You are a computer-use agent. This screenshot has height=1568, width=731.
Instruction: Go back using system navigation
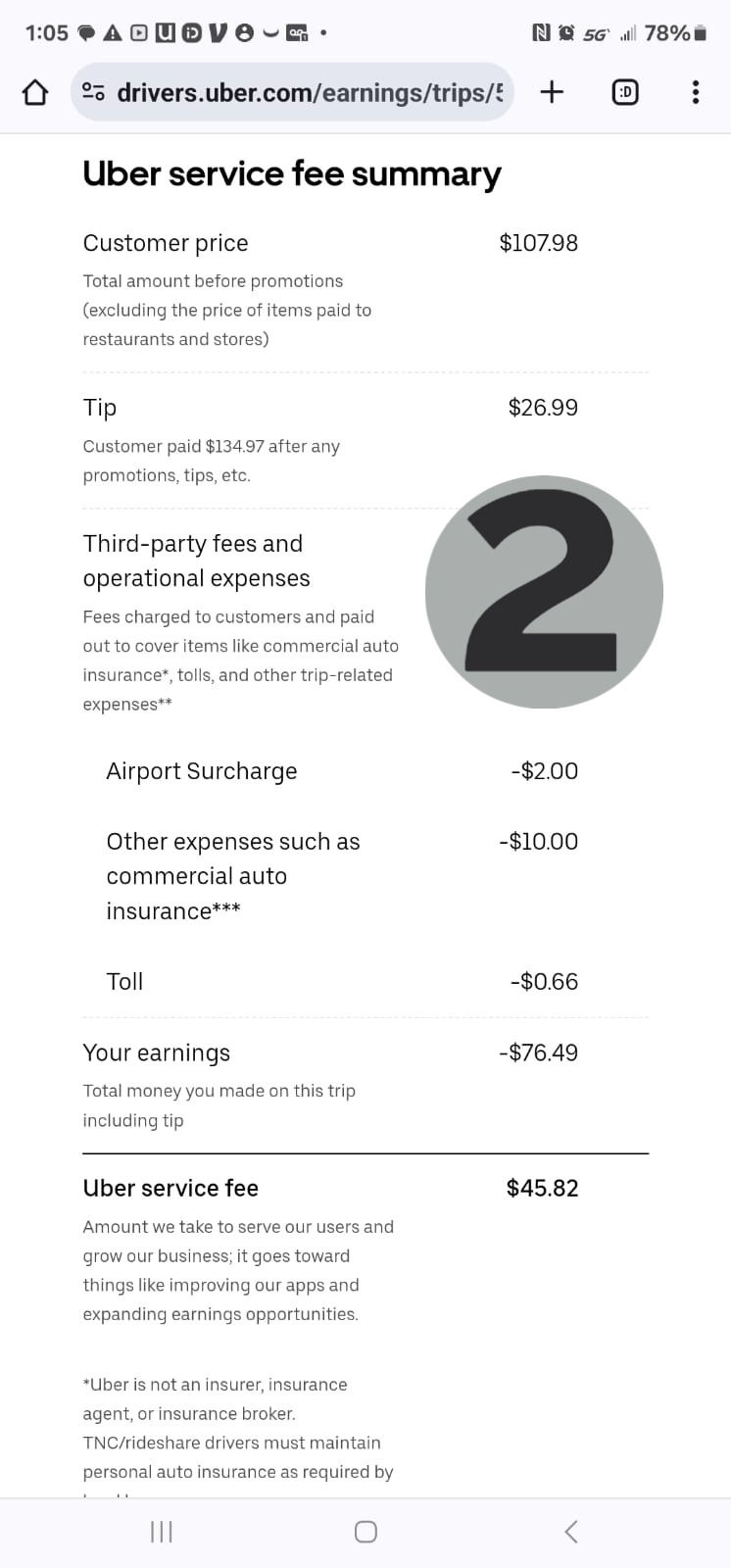click(571, 1532)
